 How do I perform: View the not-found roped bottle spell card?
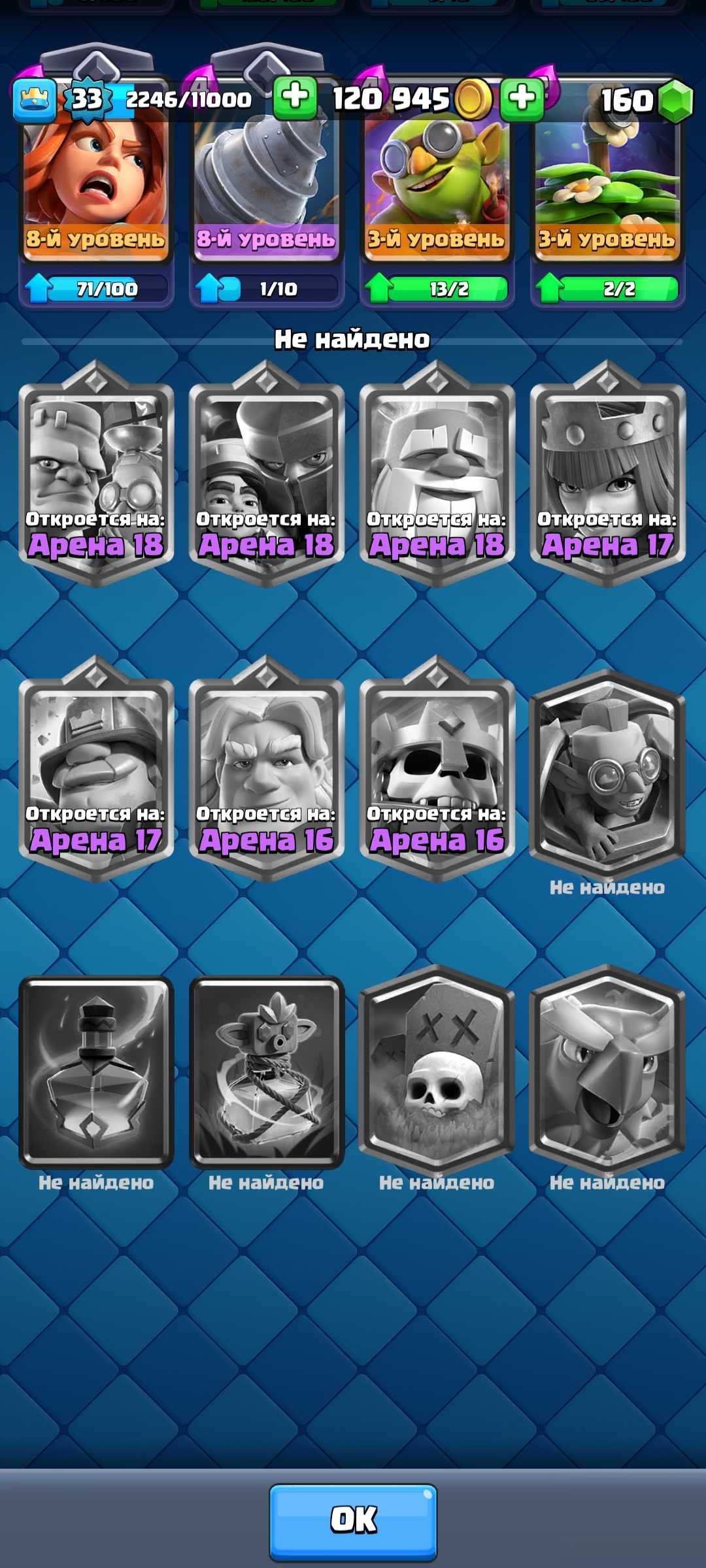point(266,1071)
